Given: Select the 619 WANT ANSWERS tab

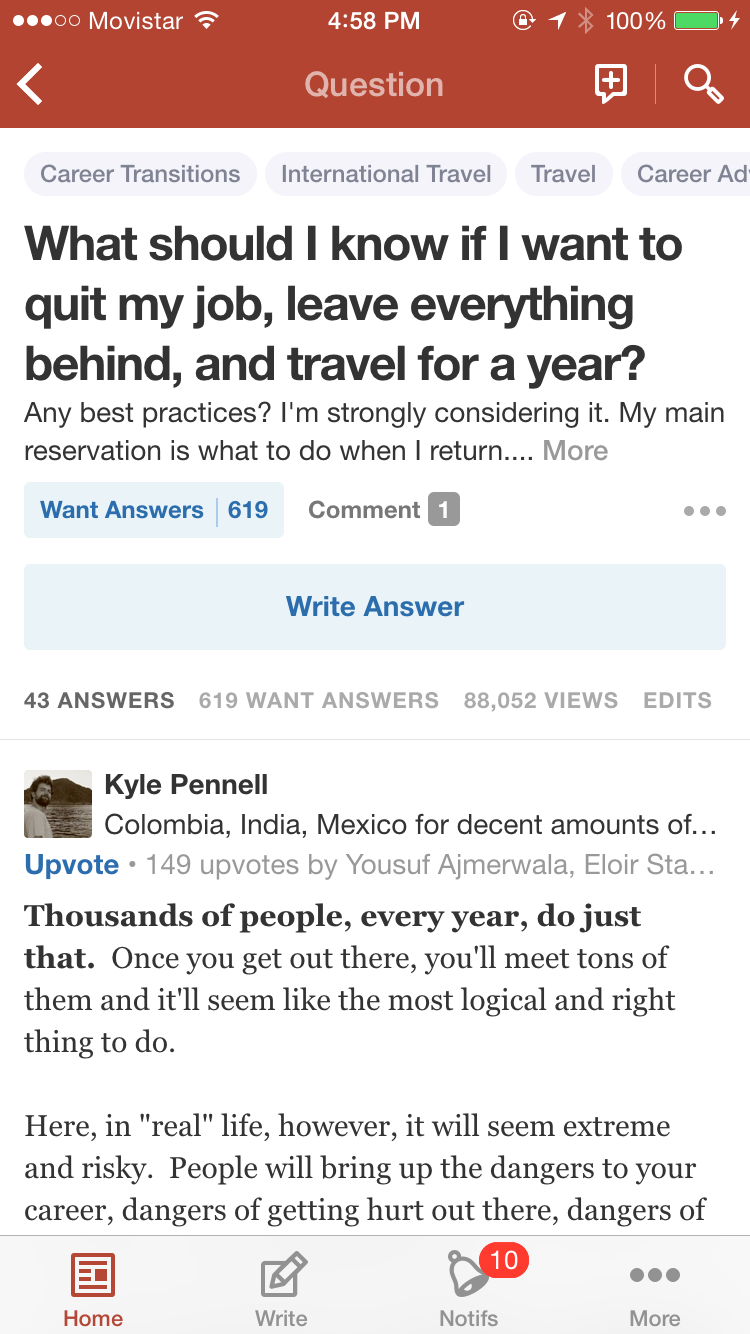Looking at the screenshot, I should coord(318,700).
